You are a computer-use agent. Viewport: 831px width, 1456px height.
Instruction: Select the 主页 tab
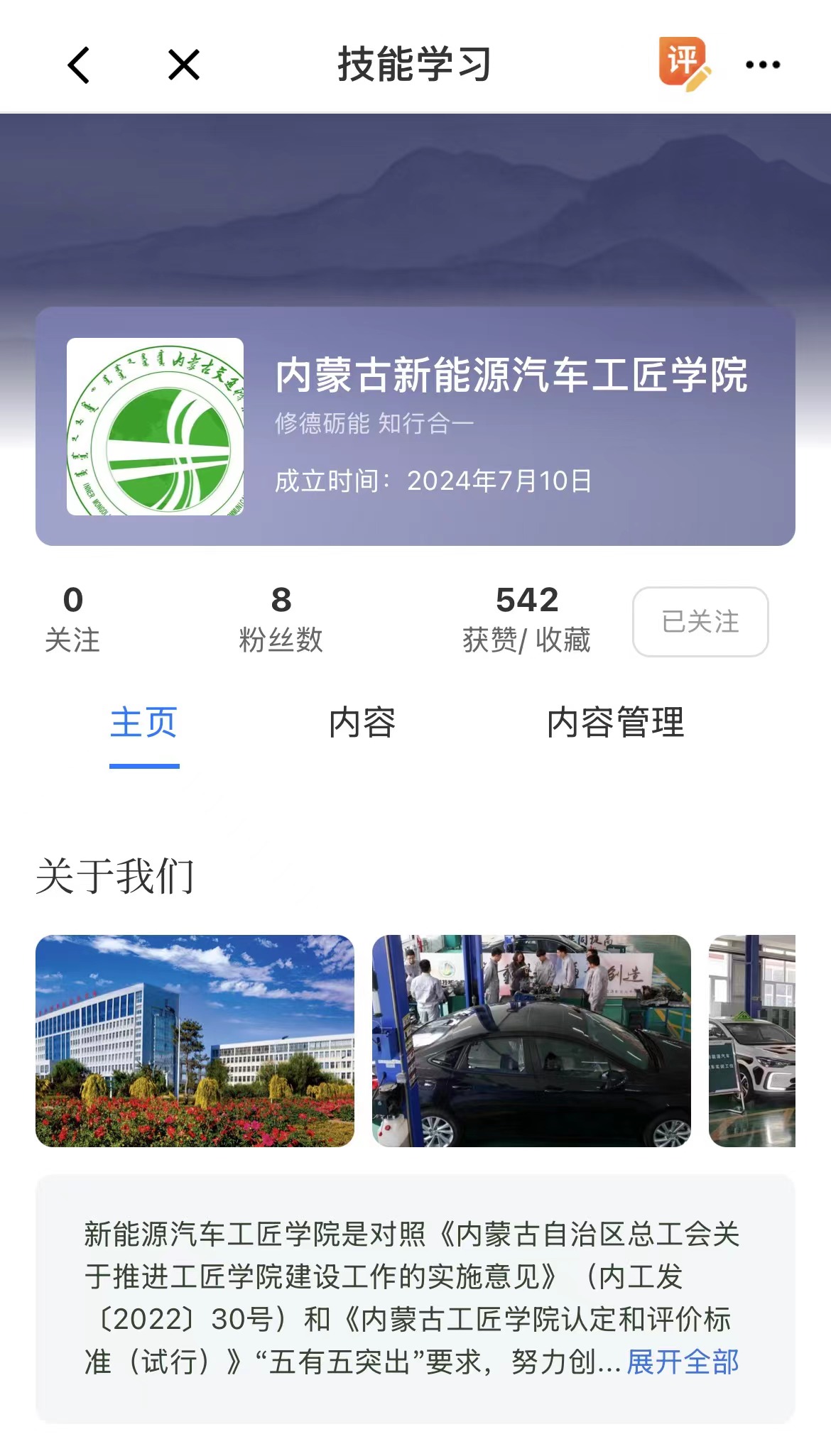(x=144, y=723)
